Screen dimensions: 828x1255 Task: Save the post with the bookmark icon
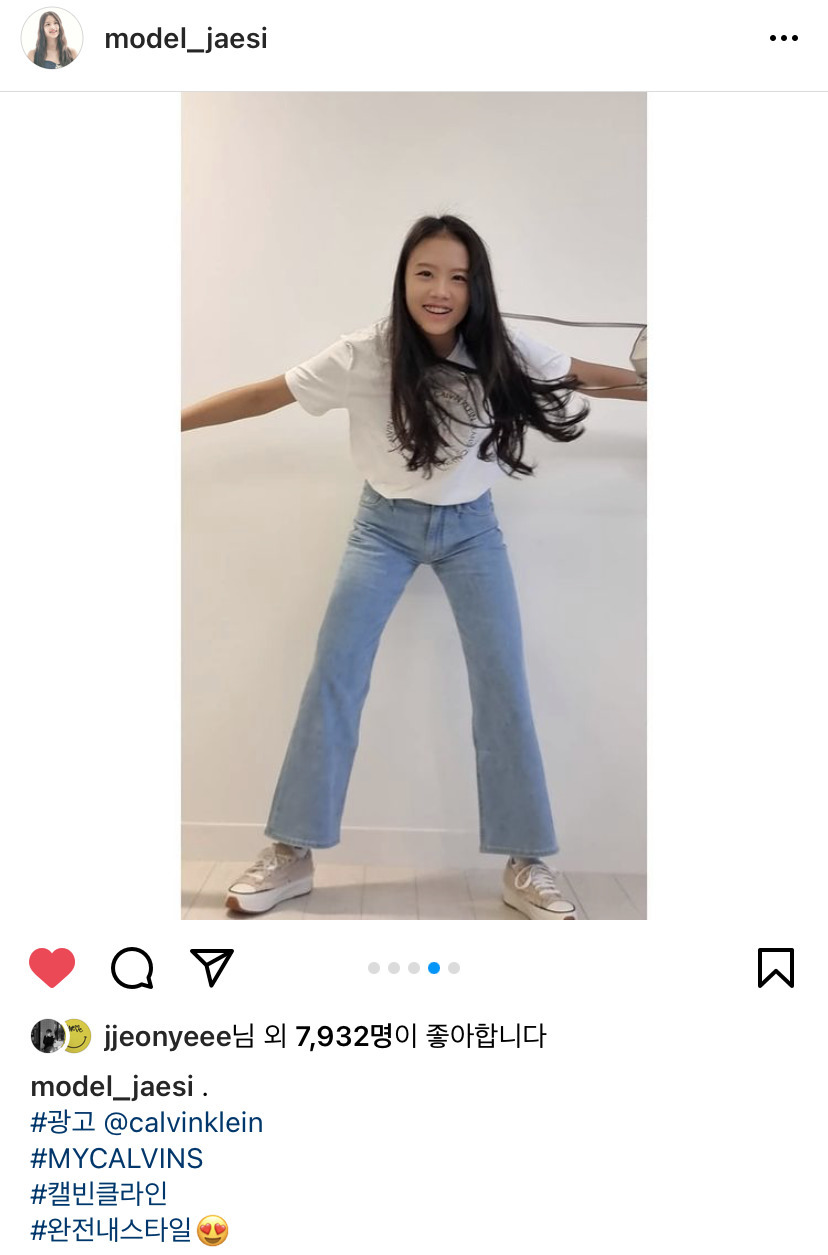pos(775,967)
